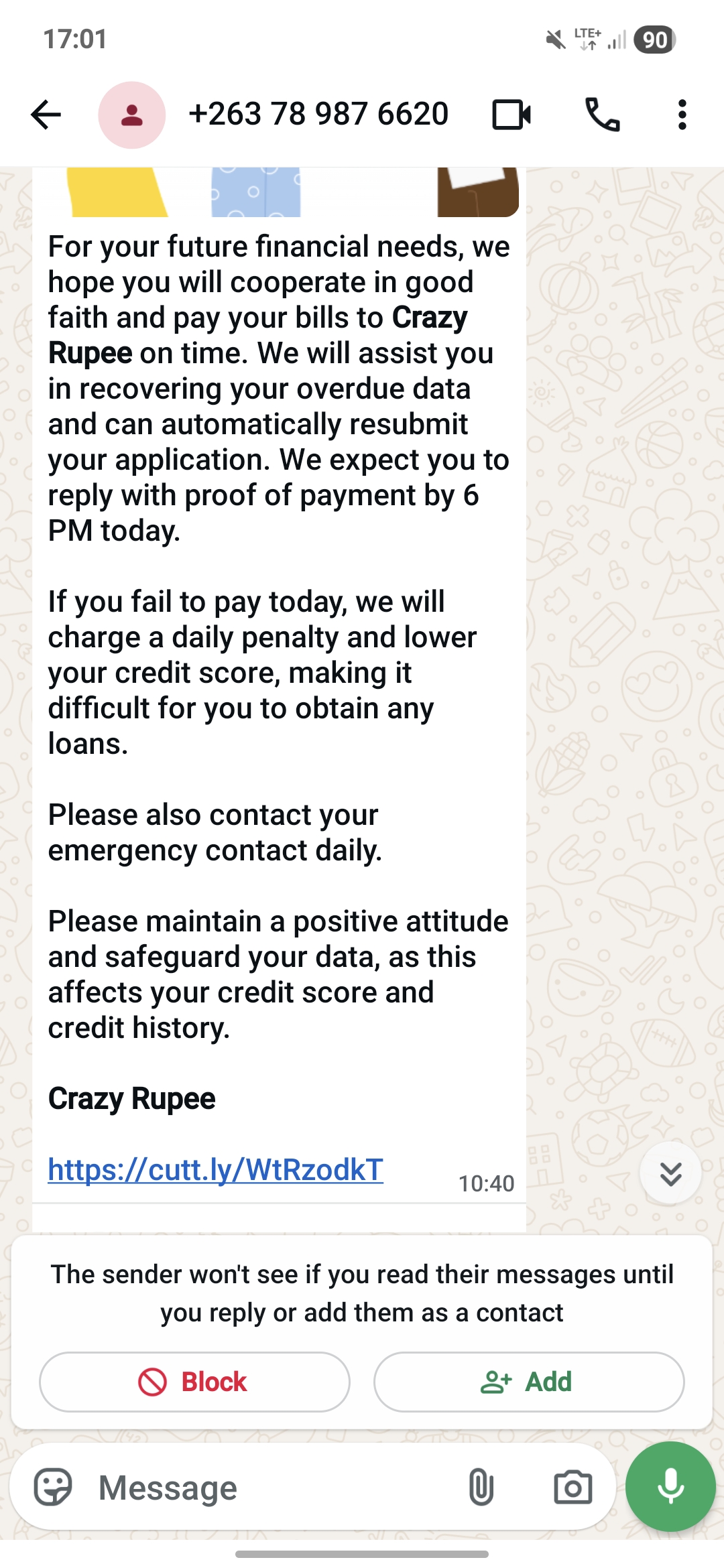Open the cutt.ly/WtRzodkT link
Viewport: 724px width, 1568px height.
[215, 1170]
